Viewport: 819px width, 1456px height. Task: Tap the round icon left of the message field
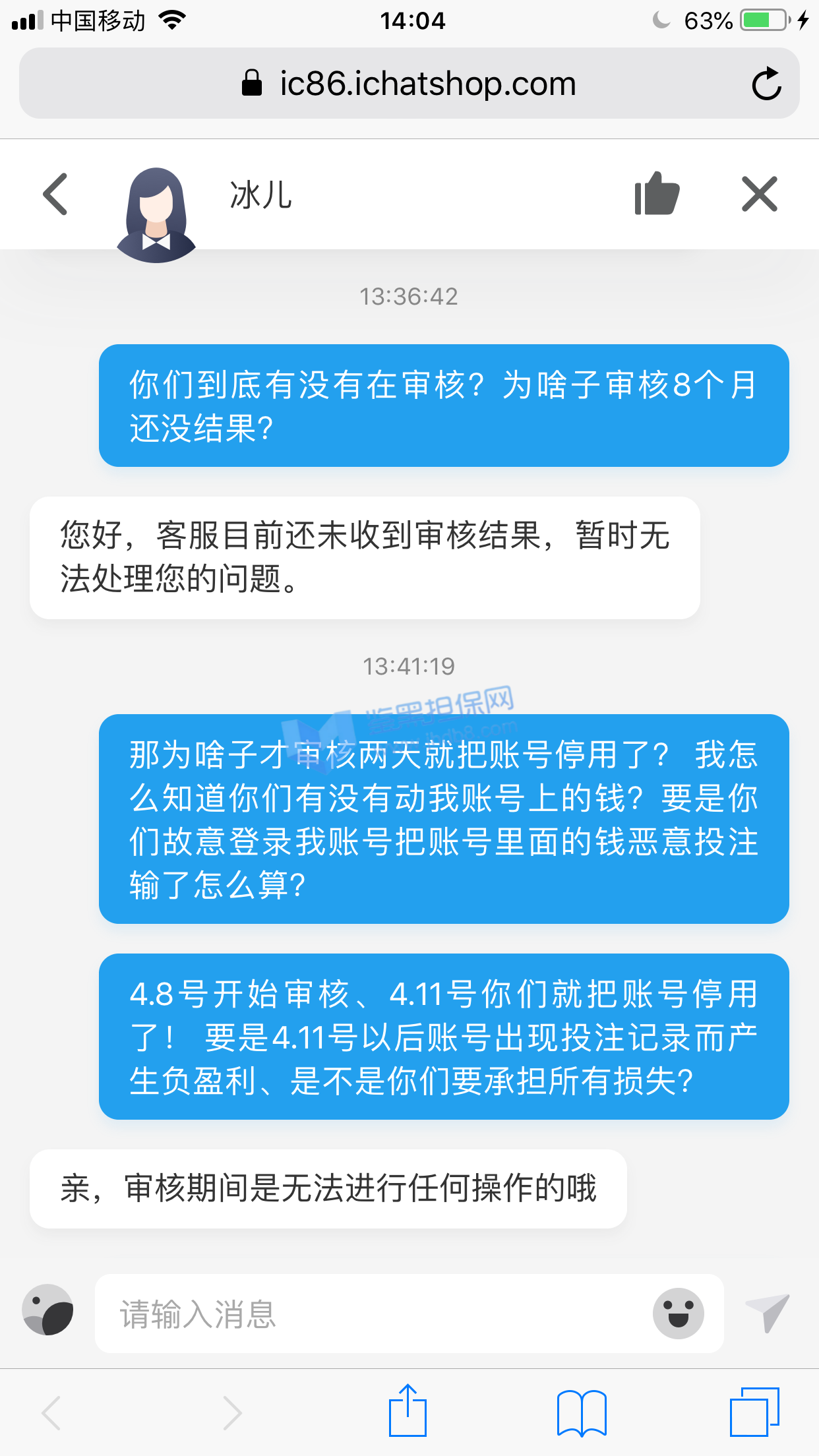48,1310
